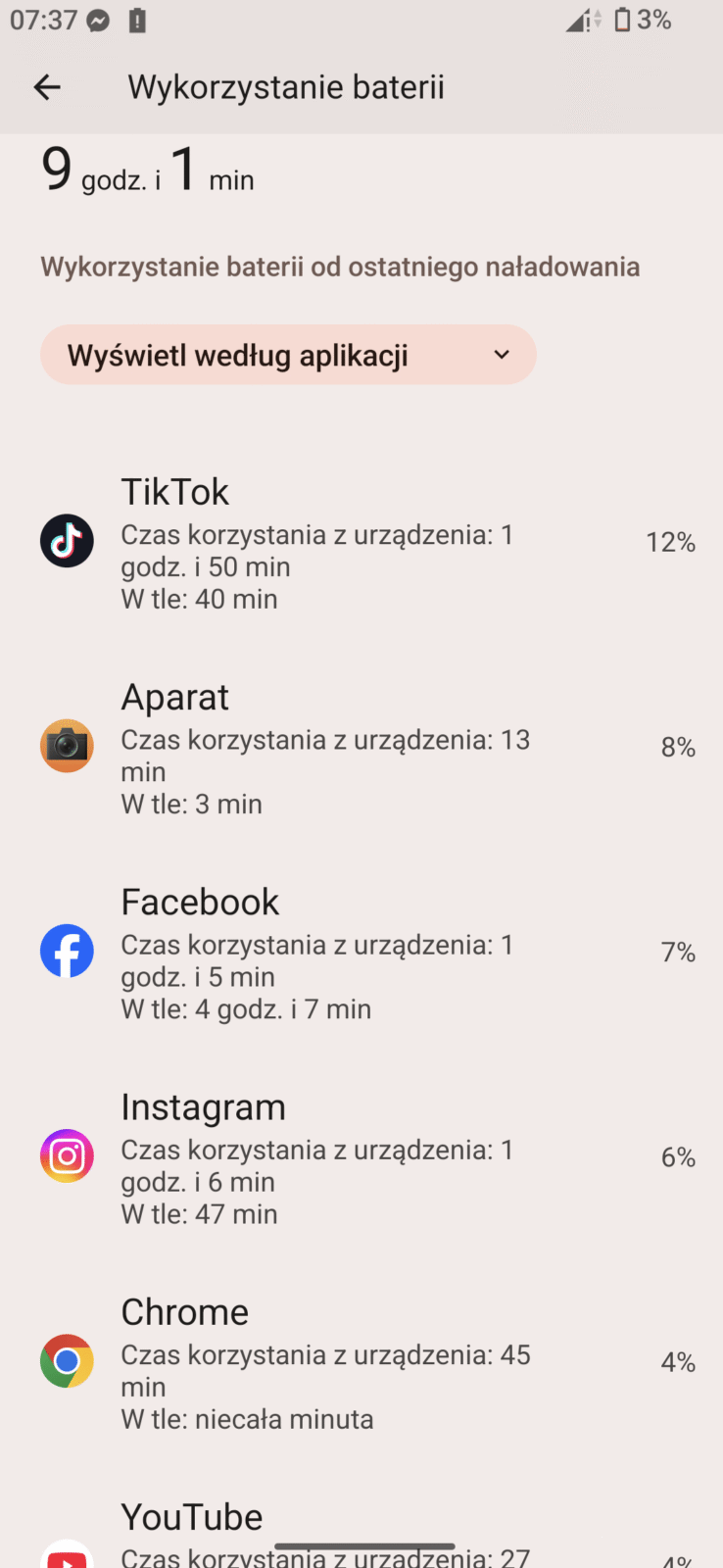Expand the "Wyświetl według aplikacji" dropdown
This screenshot has width=723, height=1568.
288,355
